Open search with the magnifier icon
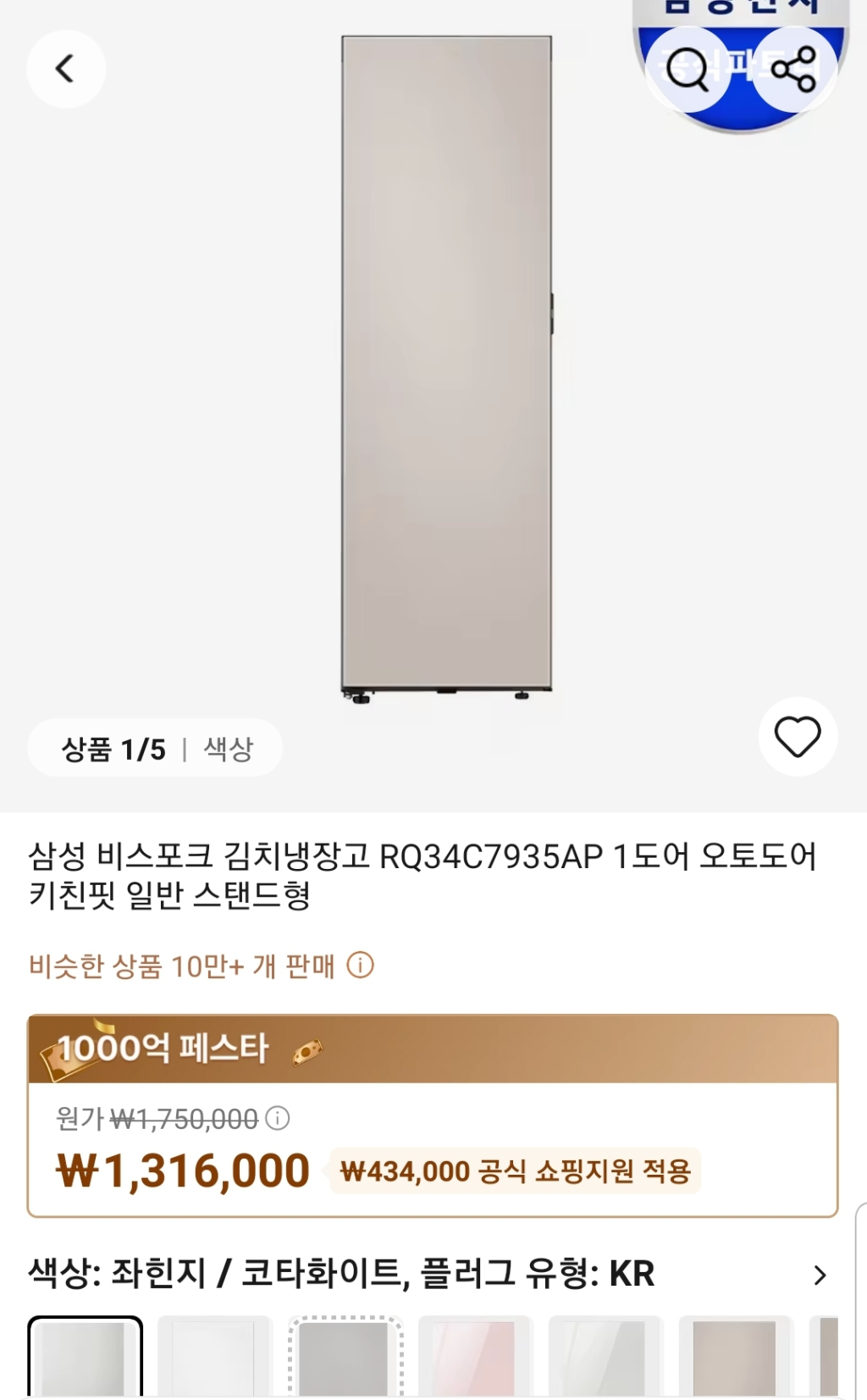Screen dimensions: 867x1400 pyautogui.click(x=688, y=69)
